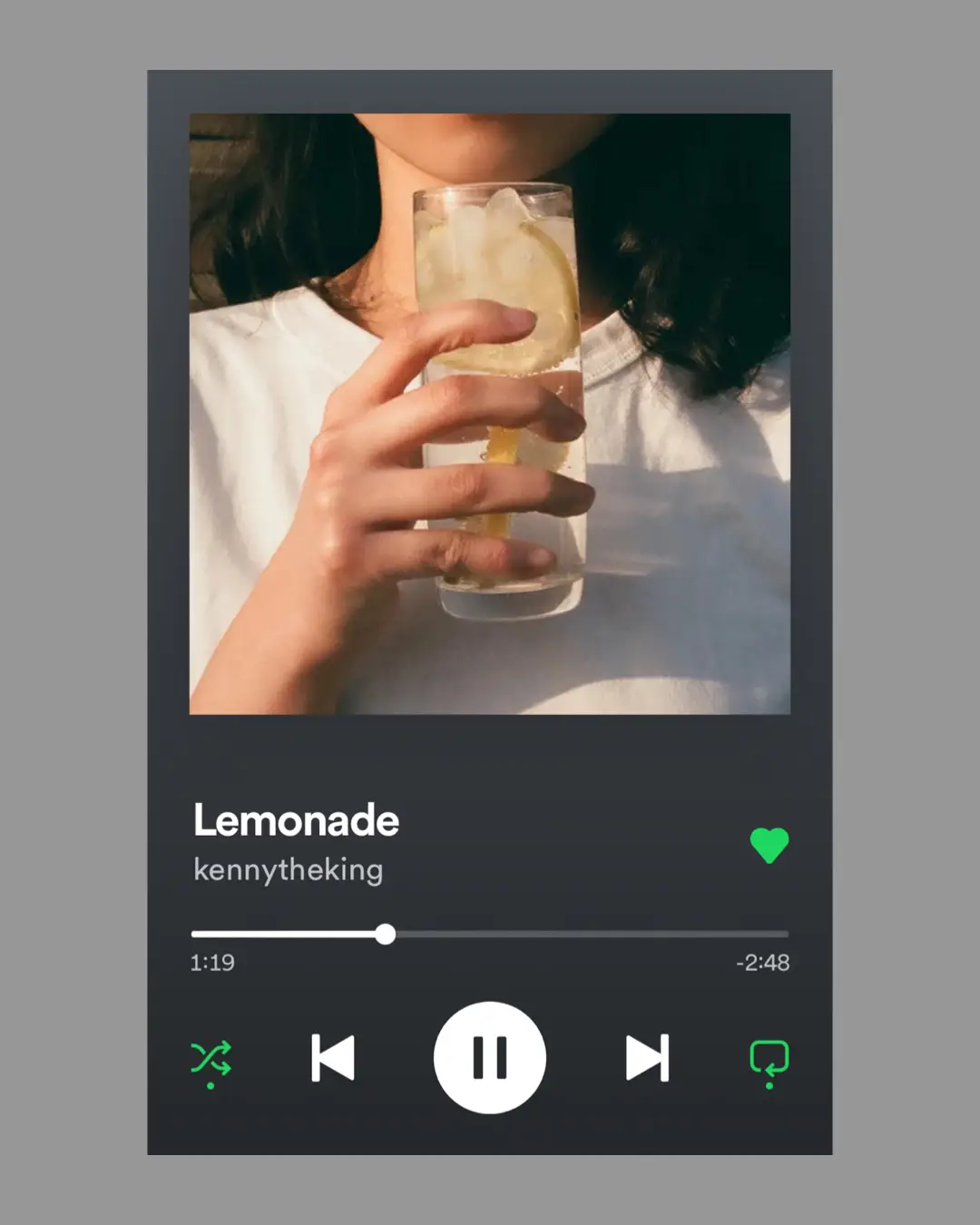
Task: Click the elapsed time 1:19 label
Action: point(211,964)
